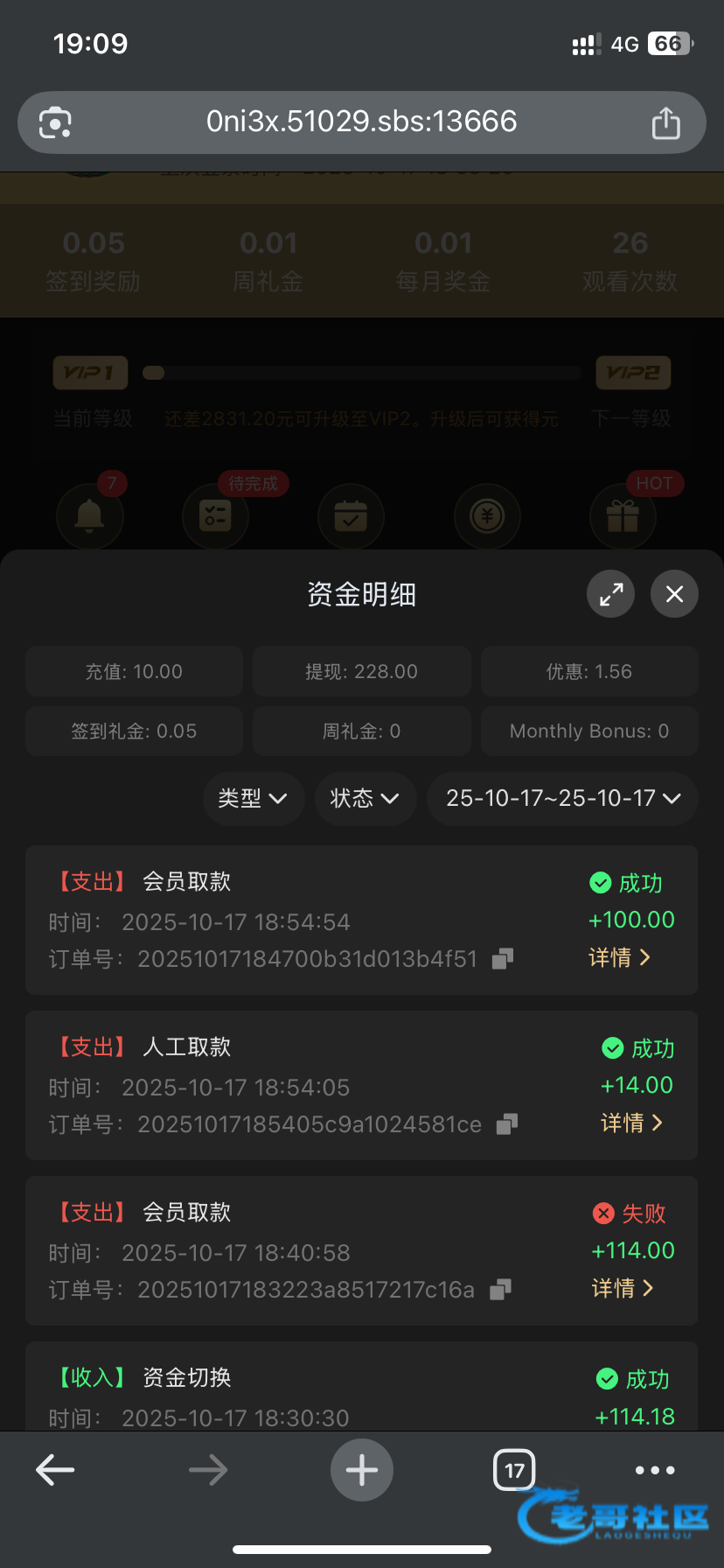
Task: Open a new browser tab
Action: [361, 1470]
